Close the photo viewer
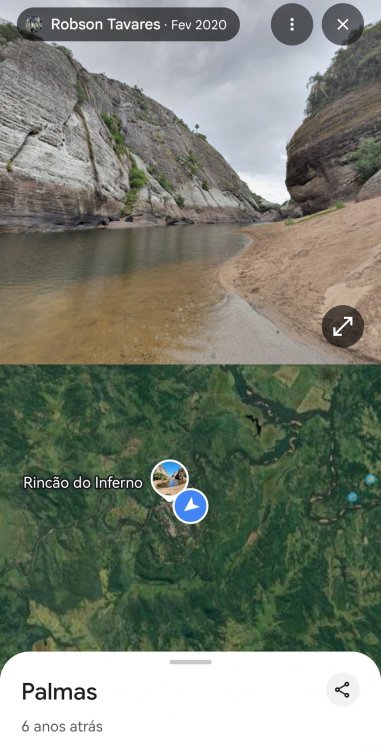Screen dimensions: 381x750 coord(343,24)
